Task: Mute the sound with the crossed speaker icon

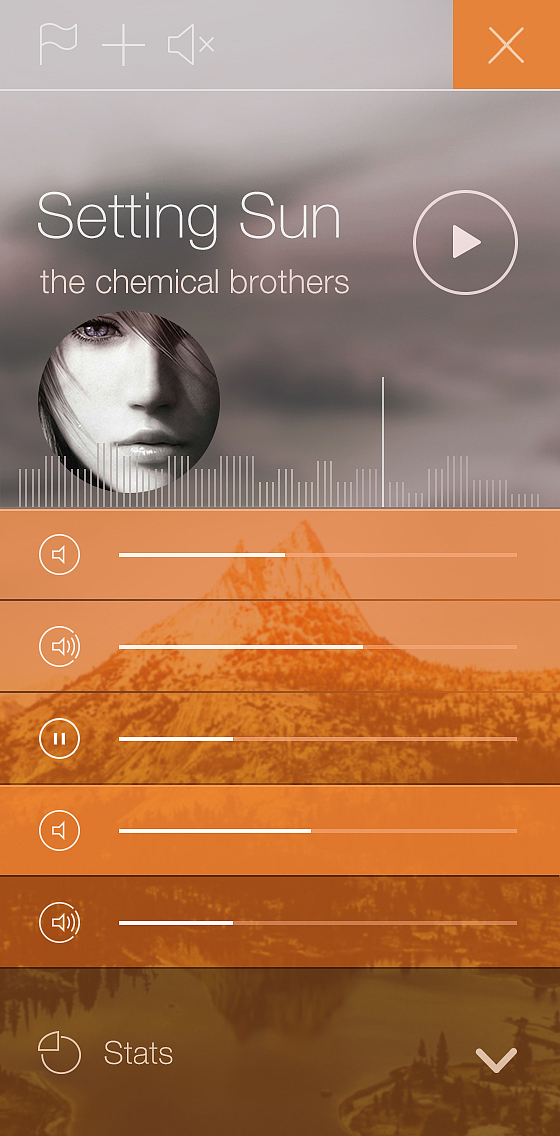Action: (191, 45)
